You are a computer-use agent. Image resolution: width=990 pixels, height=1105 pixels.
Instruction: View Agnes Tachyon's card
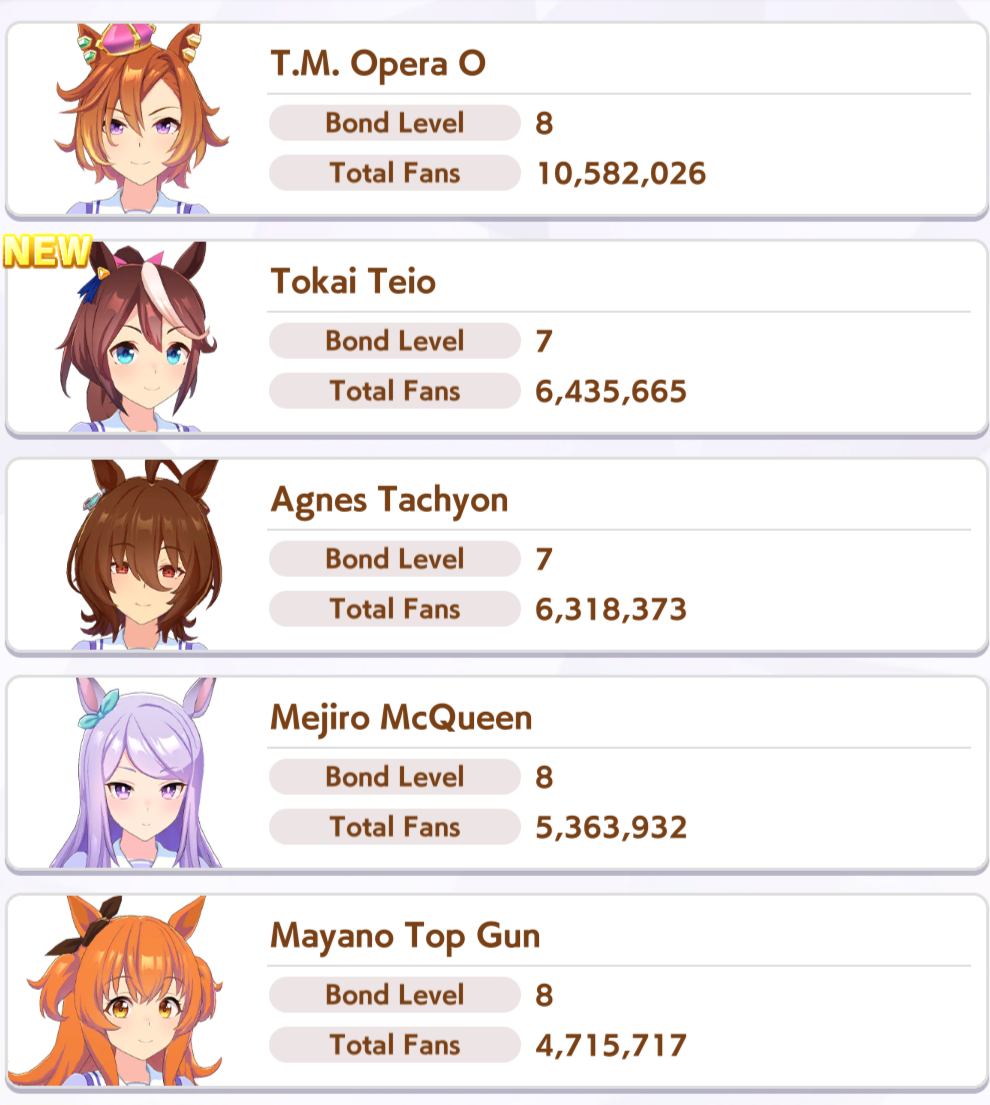pos(495,556)
